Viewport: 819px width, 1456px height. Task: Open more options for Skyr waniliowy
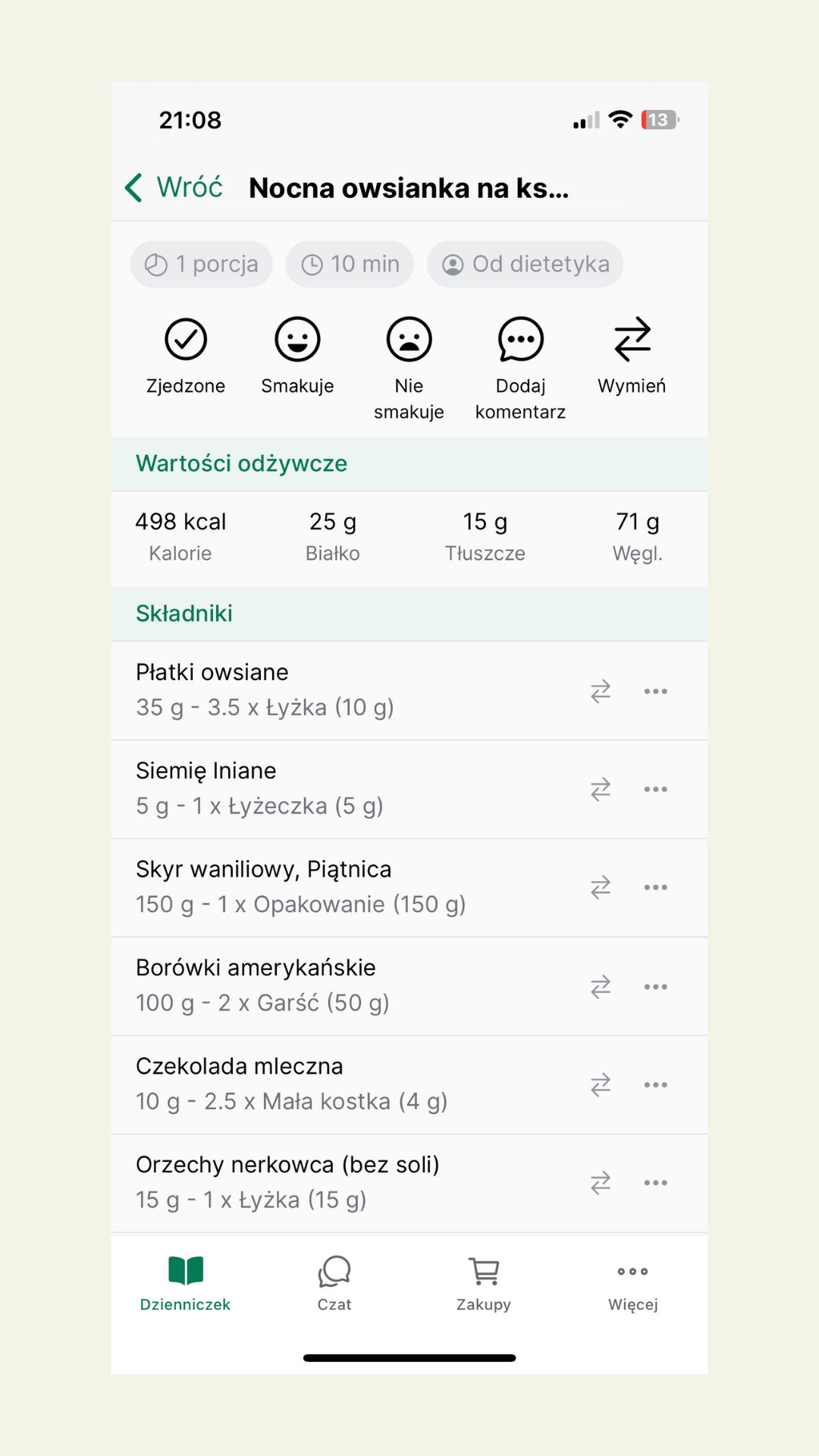(x=655, y=887)
